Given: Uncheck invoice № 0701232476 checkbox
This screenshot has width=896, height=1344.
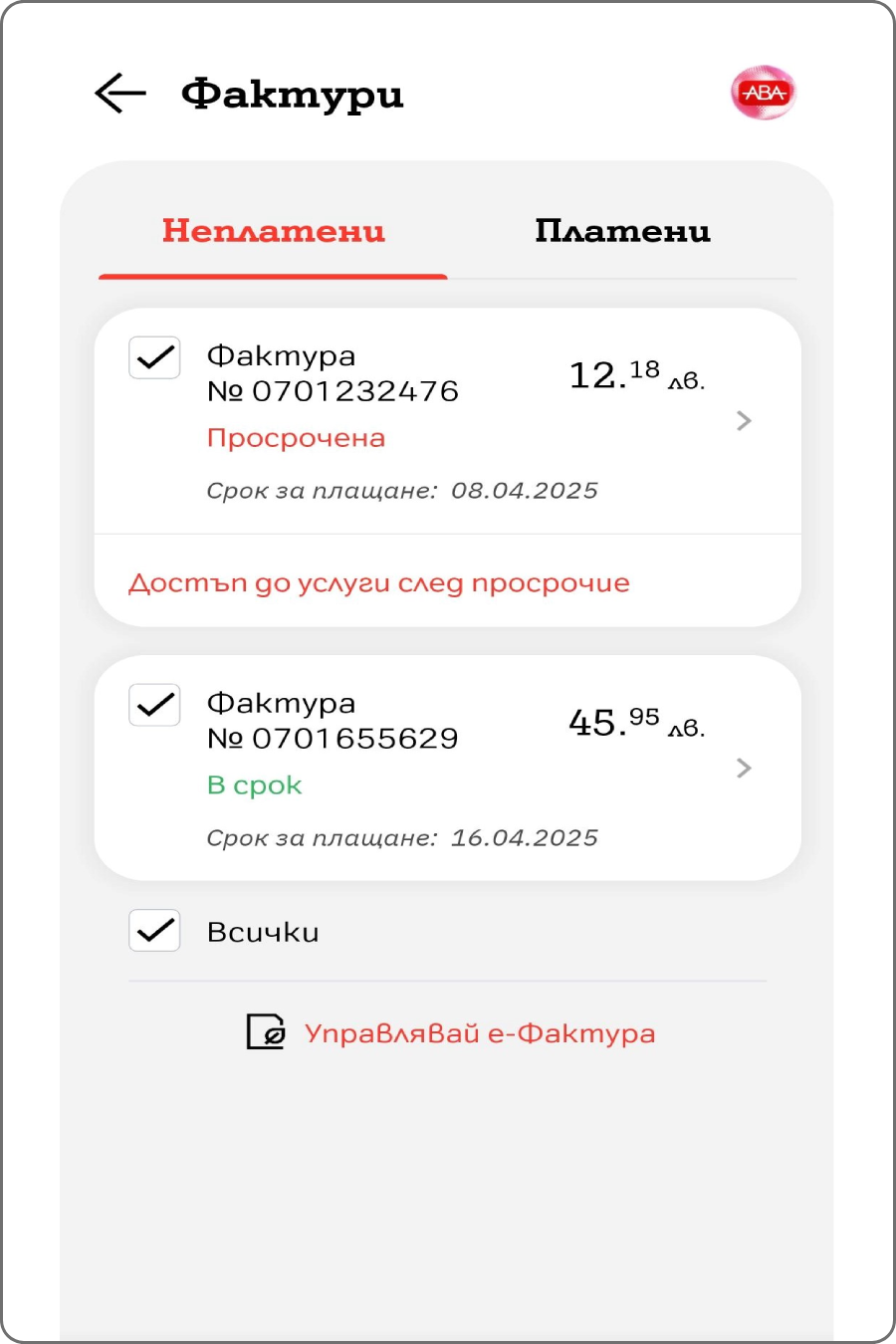Looking at the screenshot, I should point(154,358).
